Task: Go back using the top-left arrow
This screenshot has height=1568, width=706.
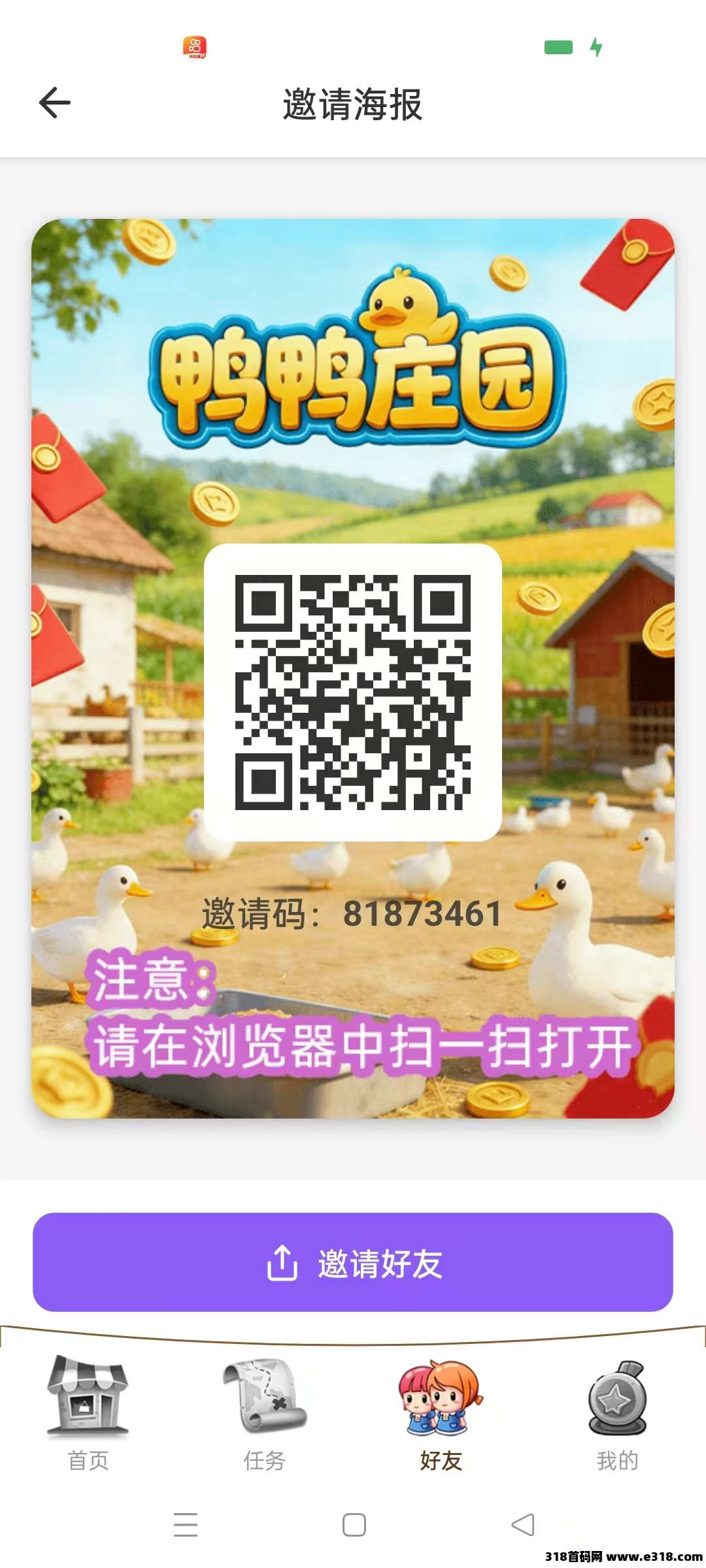Action: pos(55,103)
